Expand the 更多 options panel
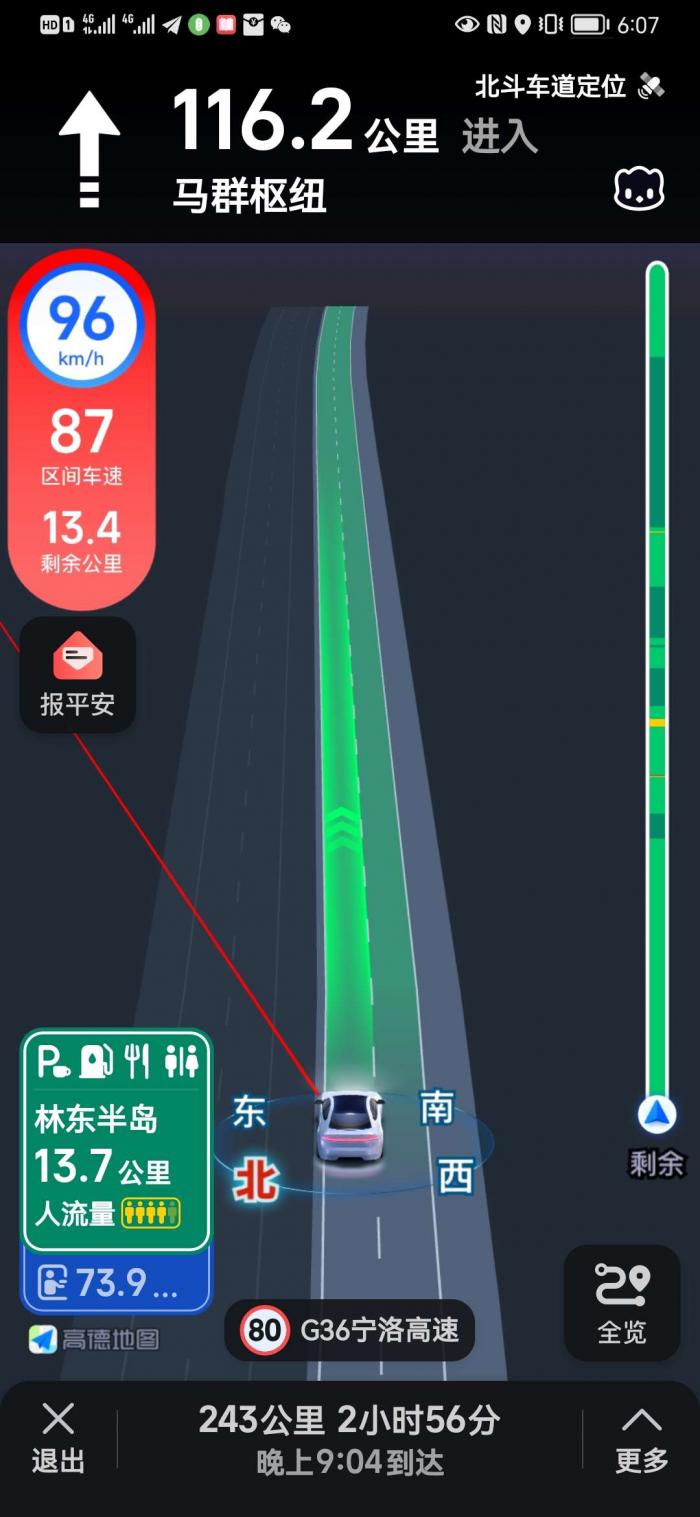Viewport: 700px width, 1517px height. 641,1438
